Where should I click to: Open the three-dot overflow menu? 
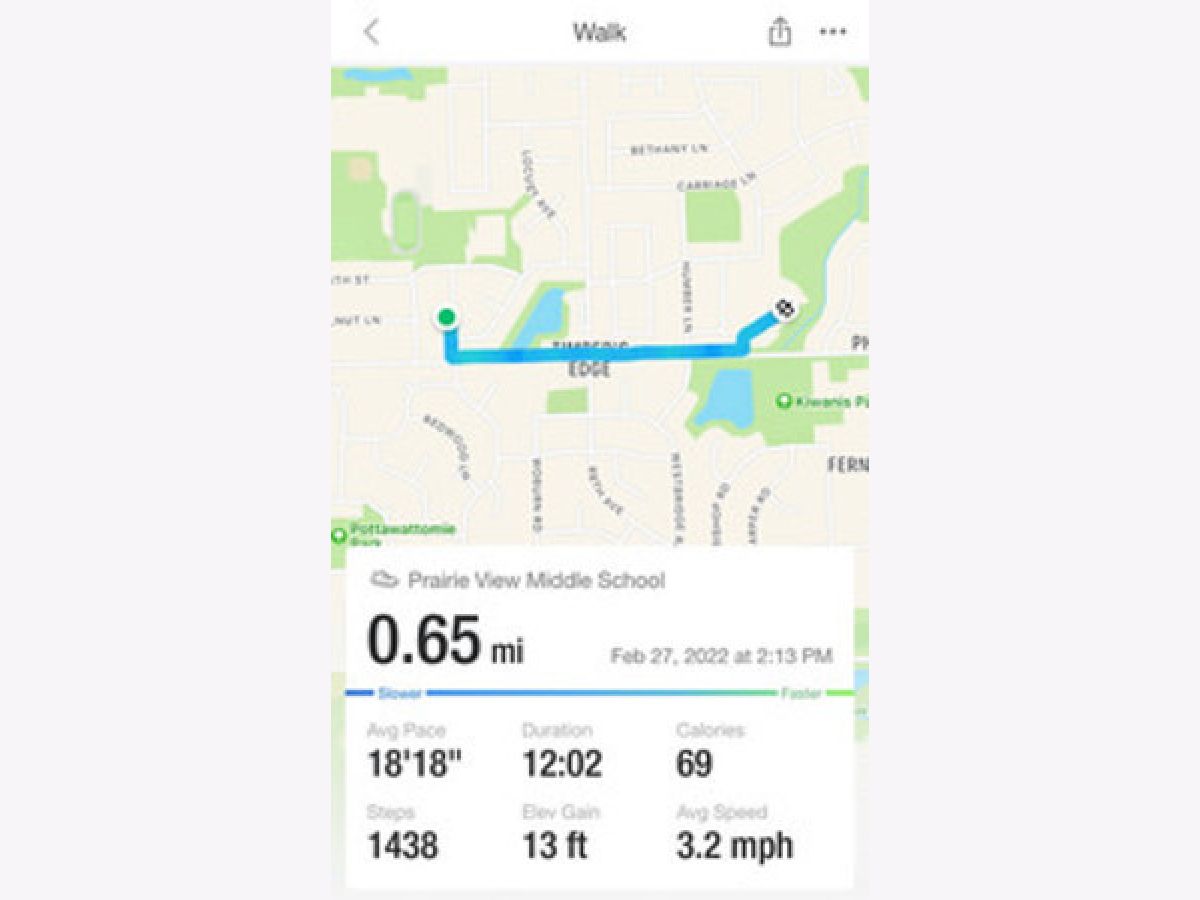coord(833,32)
